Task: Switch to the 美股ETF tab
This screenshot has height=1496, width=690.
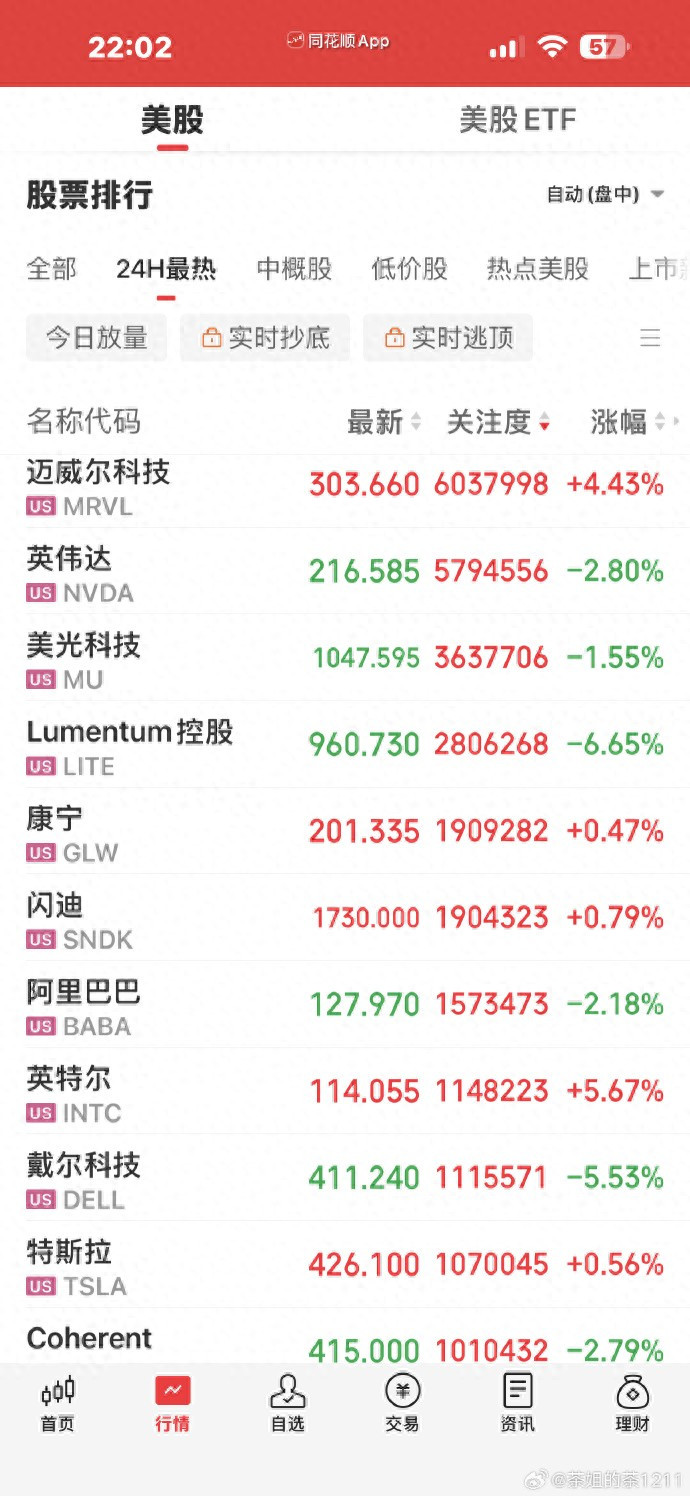Action: (x=517, y=121)
